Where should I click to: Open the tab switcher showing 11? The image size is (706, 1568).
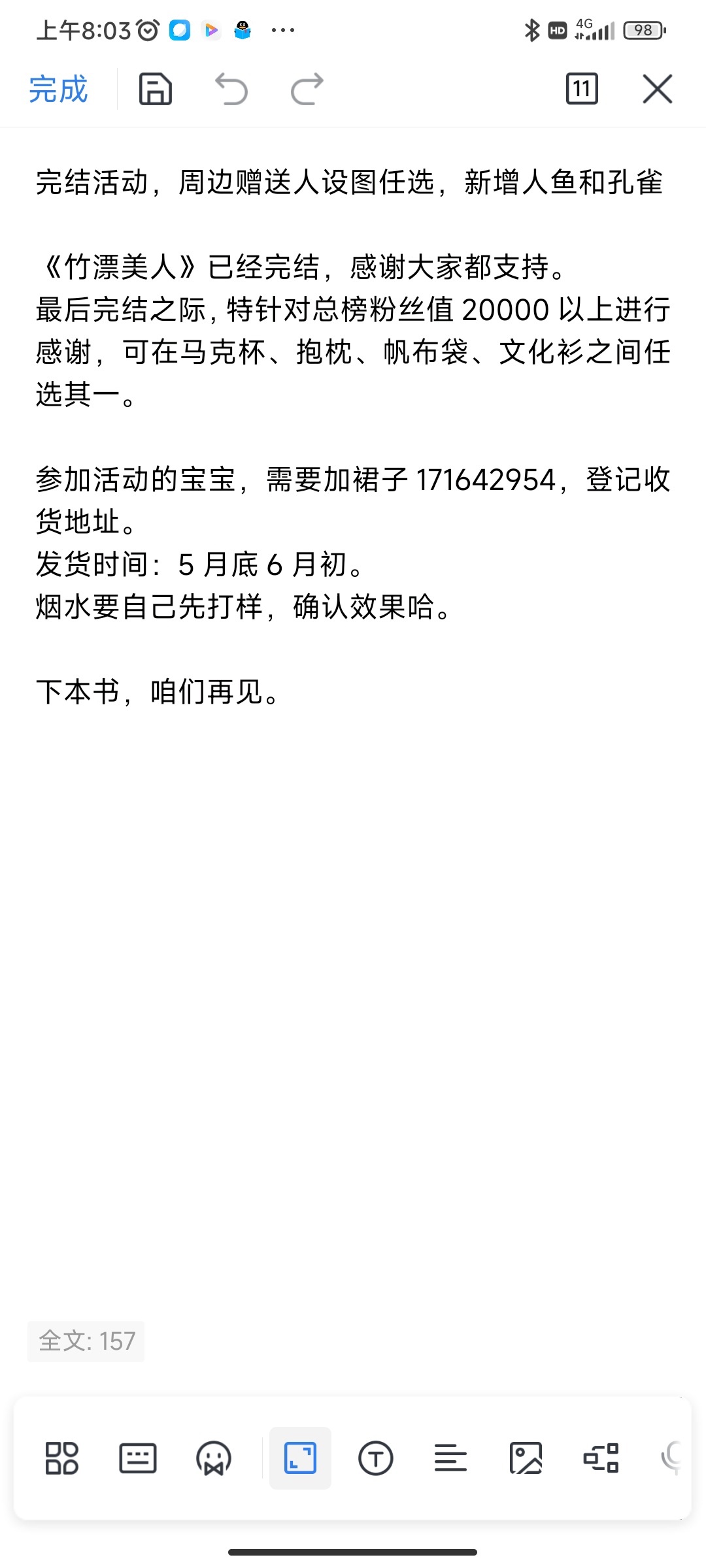click(582, 89)
